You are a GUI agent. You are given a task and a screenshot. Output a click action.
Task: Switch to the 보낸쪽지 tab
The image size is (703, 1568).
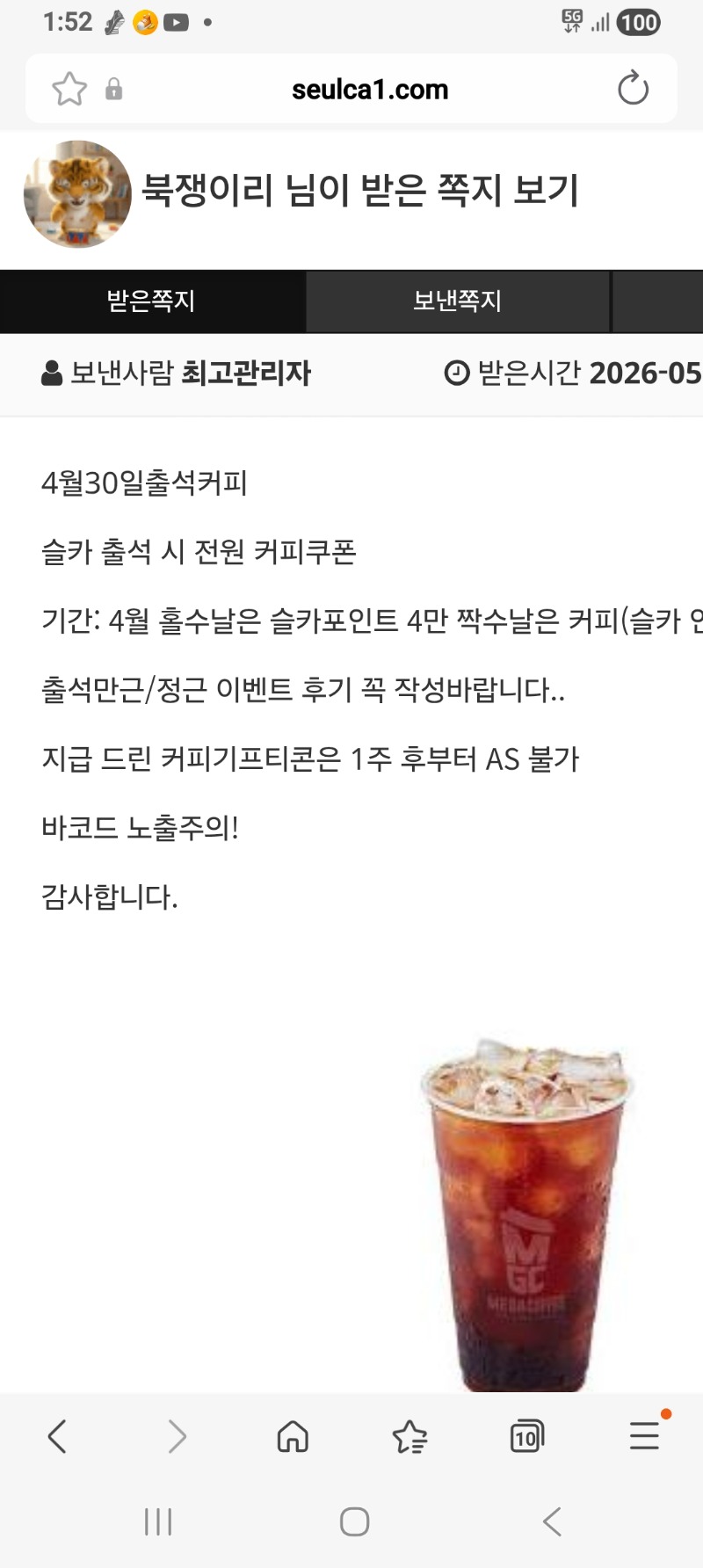457,301
